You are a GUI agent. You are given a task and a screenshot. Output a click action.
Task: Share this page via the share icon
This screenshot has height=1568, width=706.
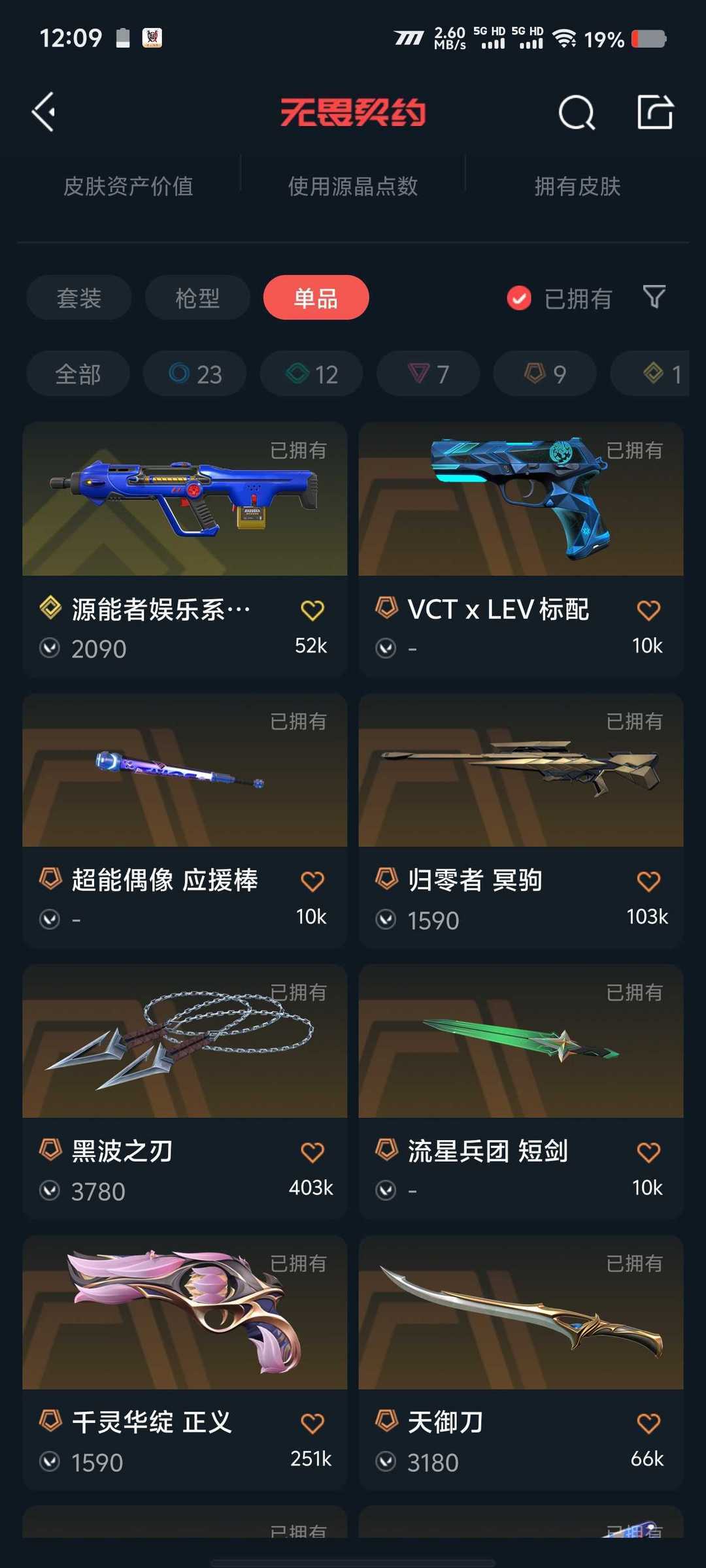(655, 112)
